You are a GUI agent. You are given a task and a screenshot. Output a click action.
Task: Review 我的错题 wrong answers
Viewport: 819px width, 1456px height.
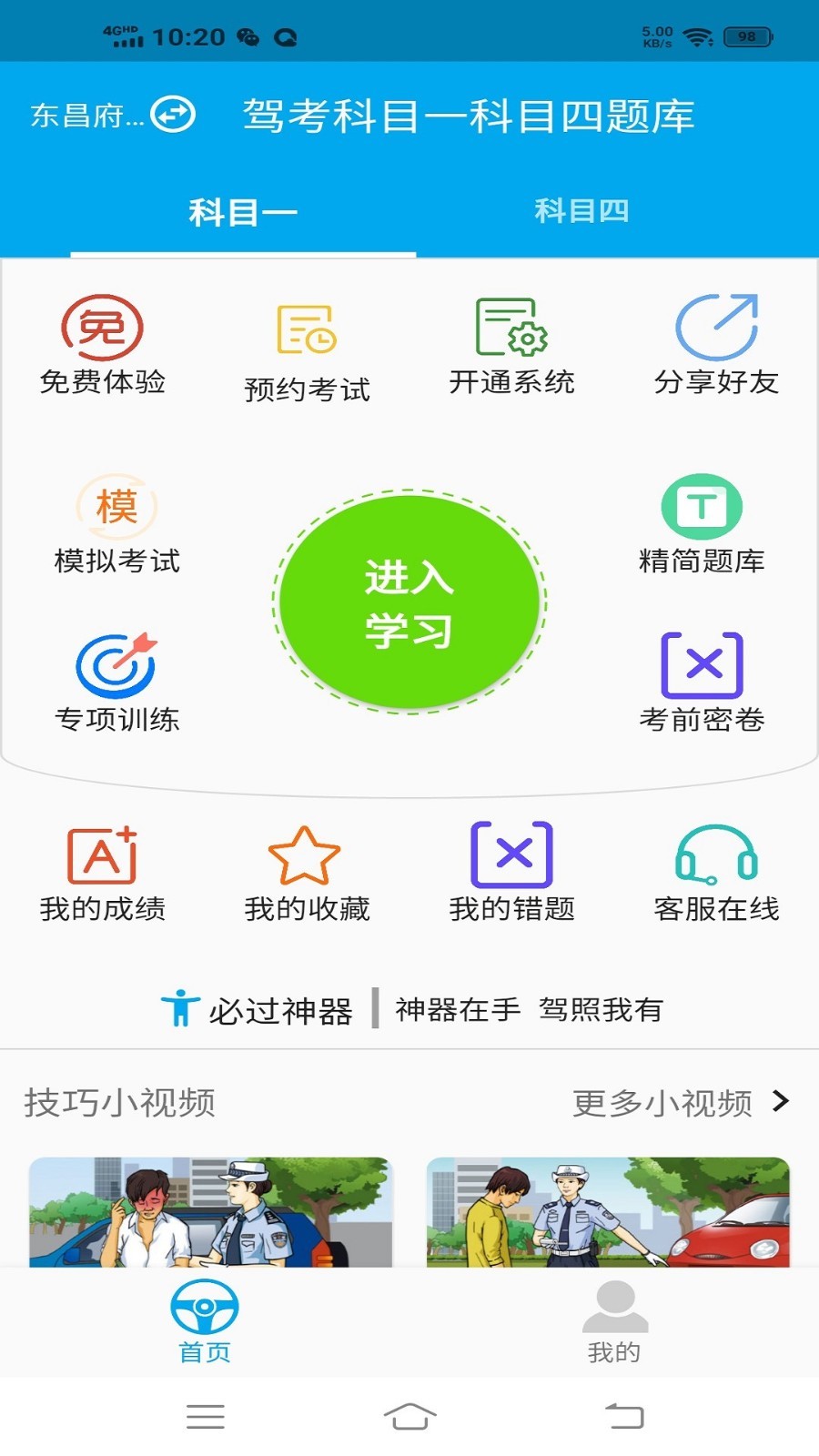tap(511, 874)
